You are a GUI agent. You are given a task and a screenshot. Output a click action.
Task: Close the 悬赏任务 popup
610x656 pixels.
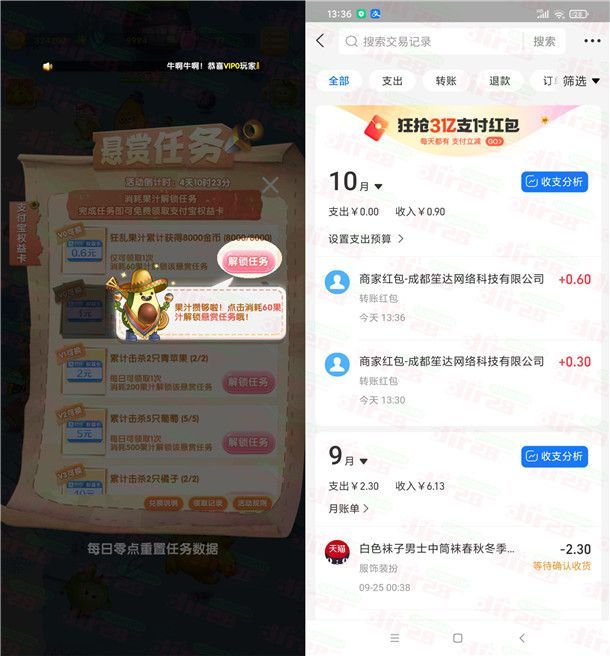point(270,185)
